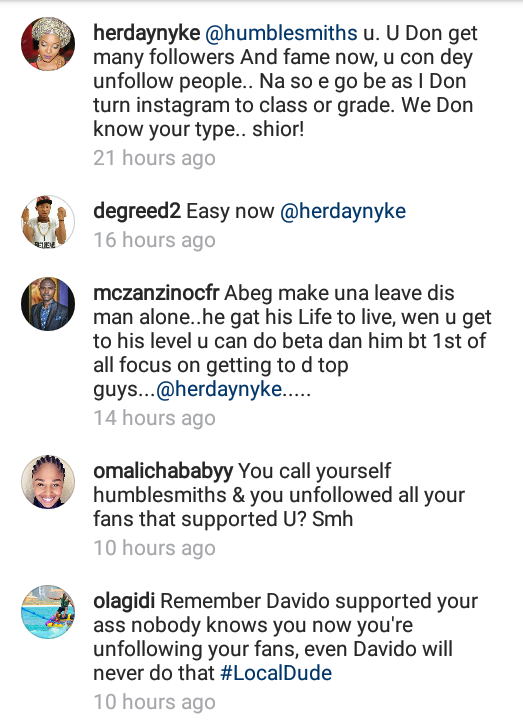View omalichababyy's profile picture
This screenshot has width=523, height=728.
pos(48,482)
